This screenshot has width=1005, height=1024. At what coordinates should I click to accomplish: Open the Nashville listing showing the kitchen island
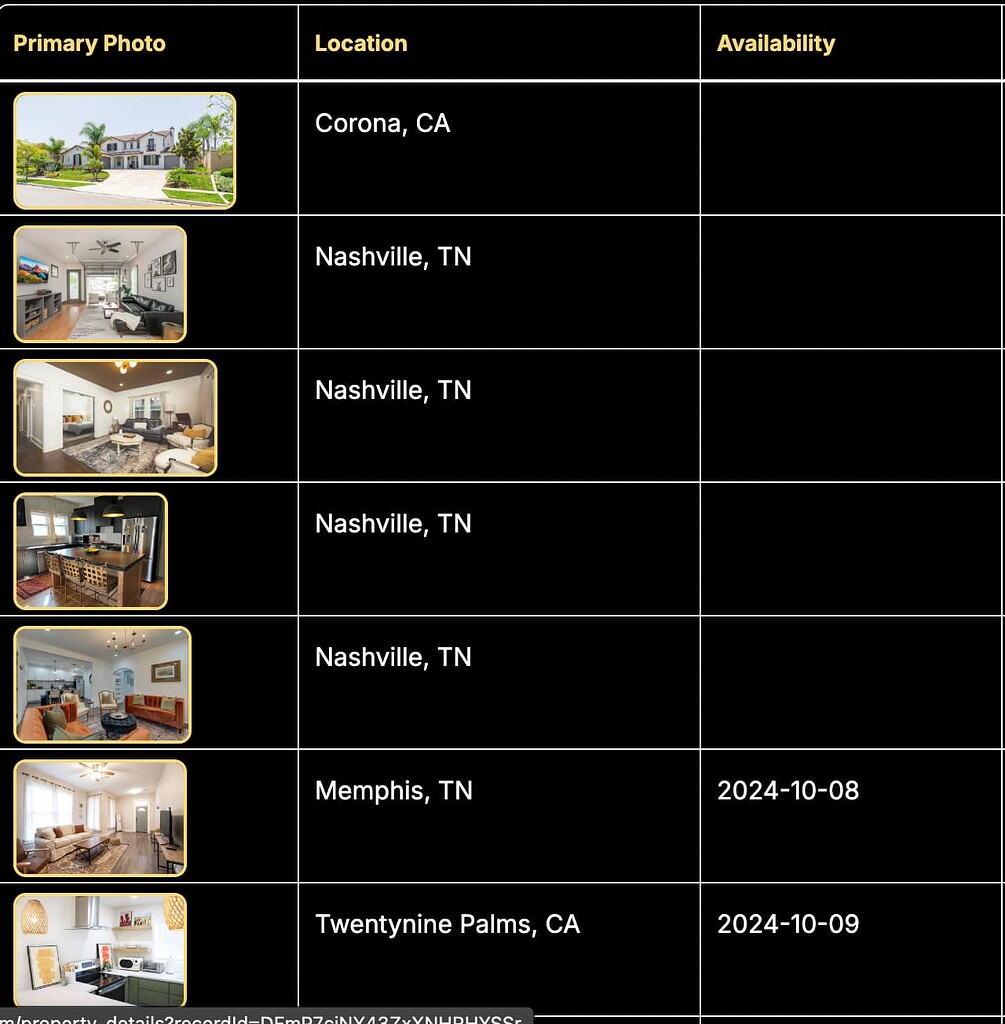91,551
